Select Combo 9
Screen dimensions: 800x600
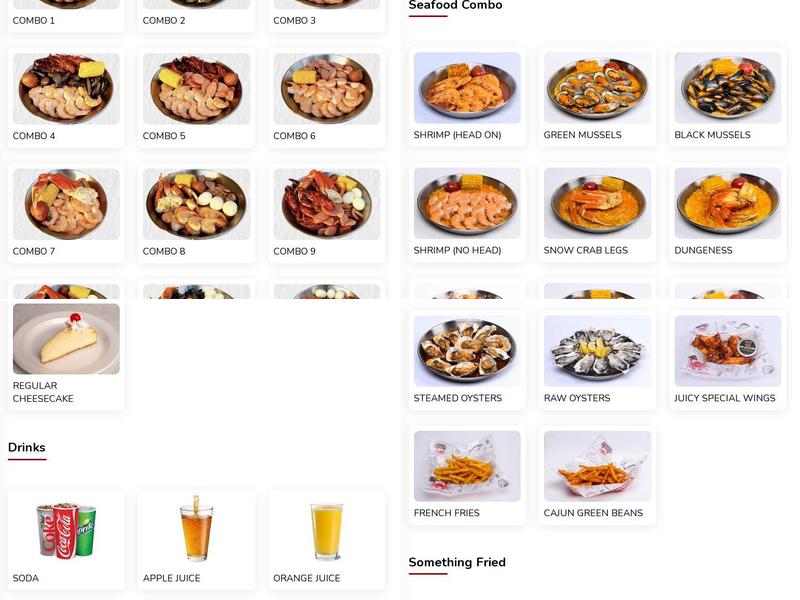(327, 213)
